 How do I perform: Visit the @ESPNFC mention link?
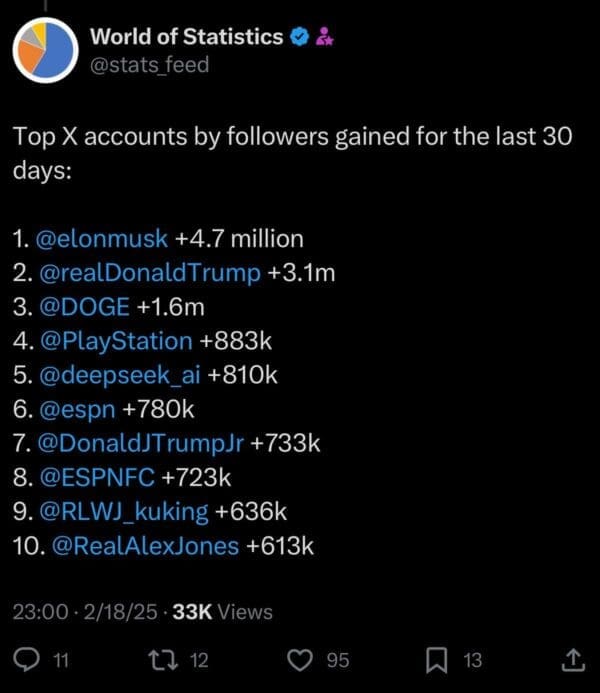88,477
